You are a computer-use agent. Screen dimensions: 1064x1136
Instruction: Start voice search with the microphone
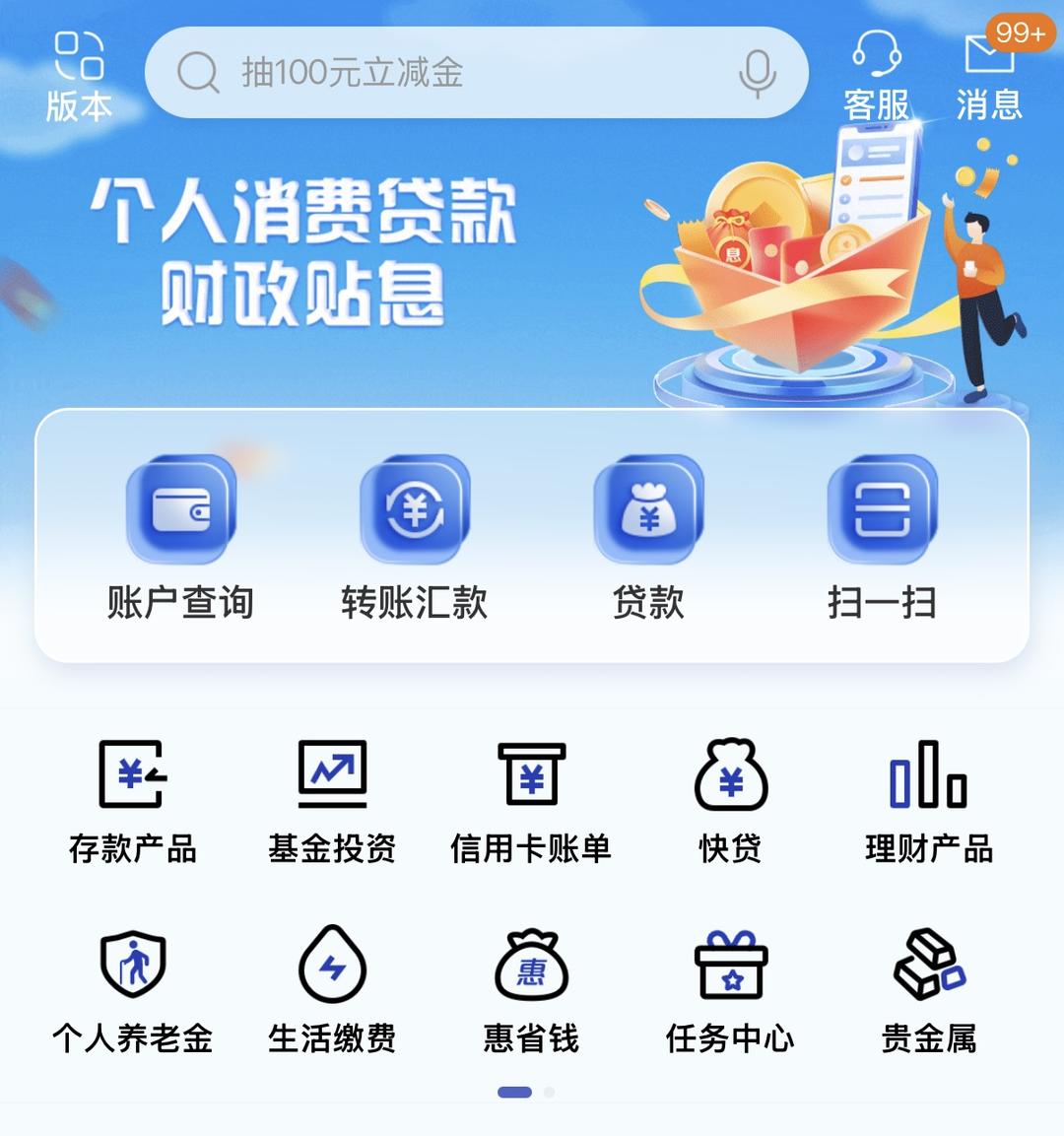pos(757,73)
